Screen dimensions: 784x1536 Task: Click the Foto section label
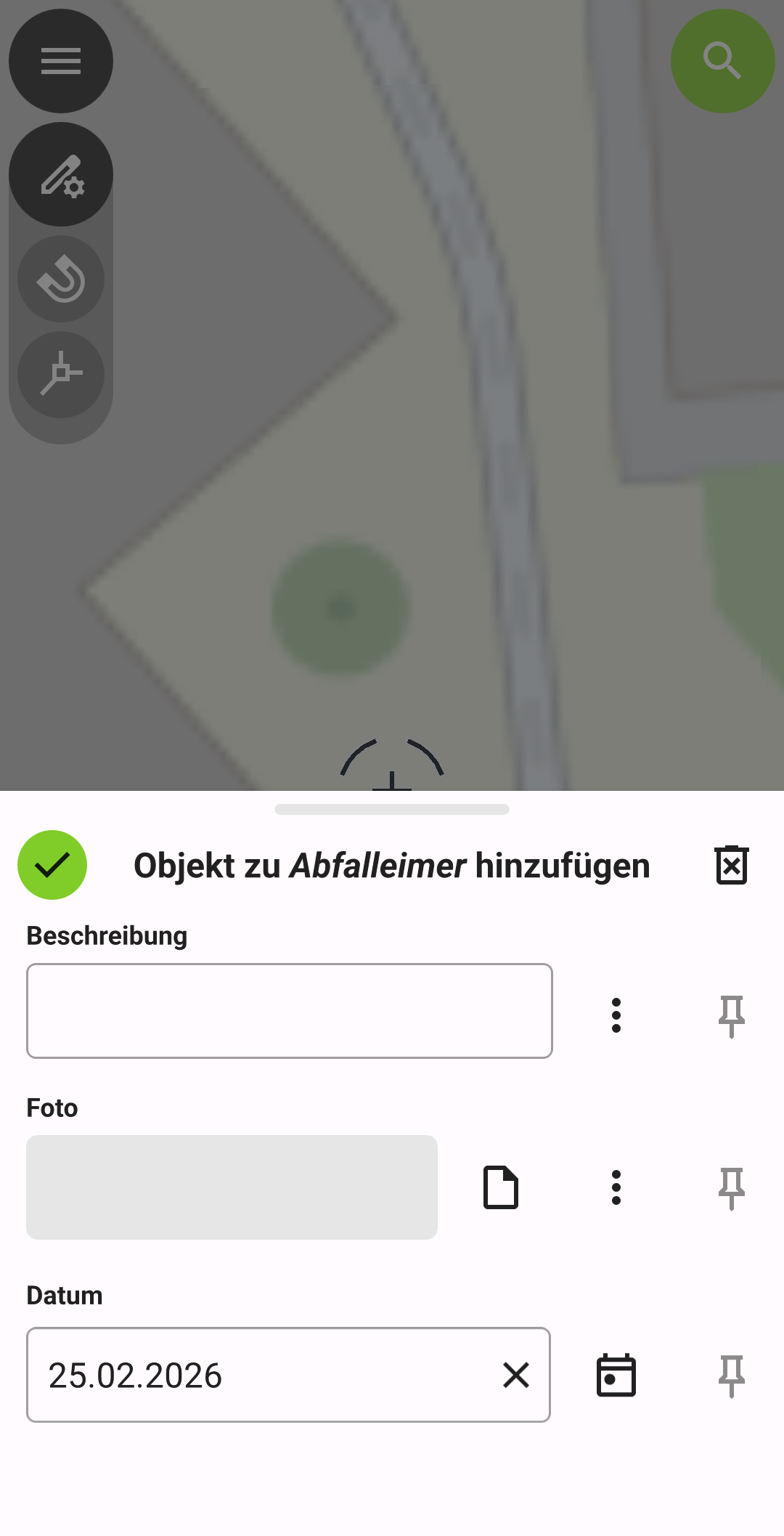pyautogui.click(x=51, y=1108)
